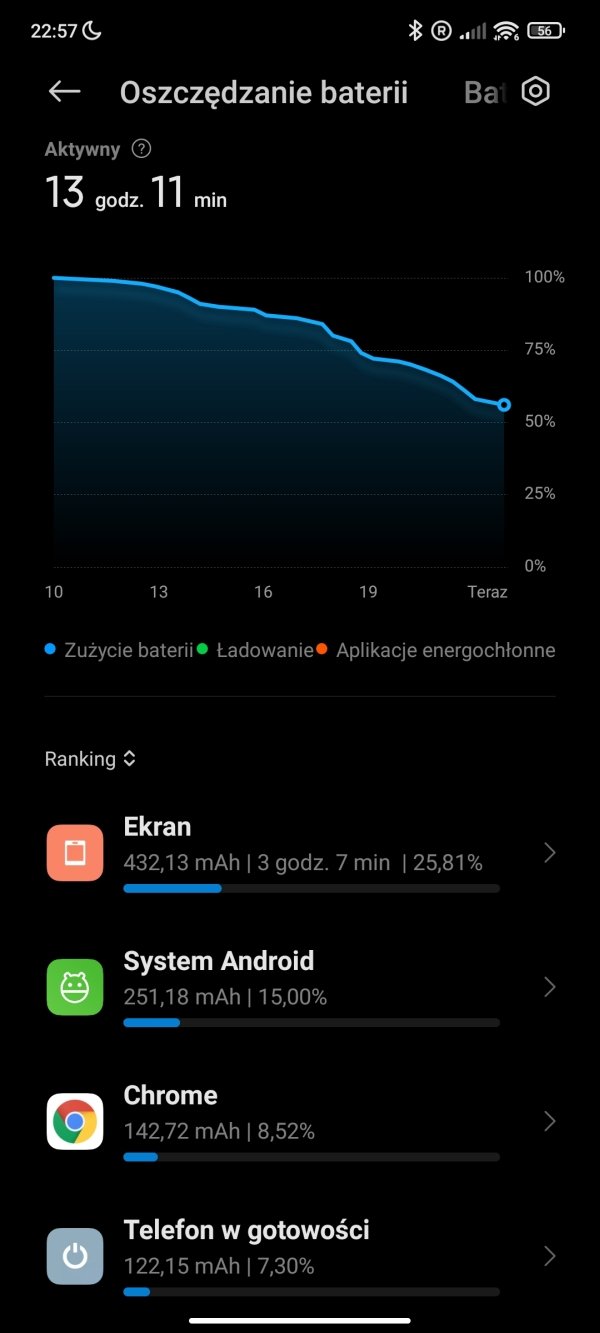Image resolution: width=600 pixels, height=1333 pixels.
Task: Open the Ranking sort dropdown
Action: click(90, 759)
